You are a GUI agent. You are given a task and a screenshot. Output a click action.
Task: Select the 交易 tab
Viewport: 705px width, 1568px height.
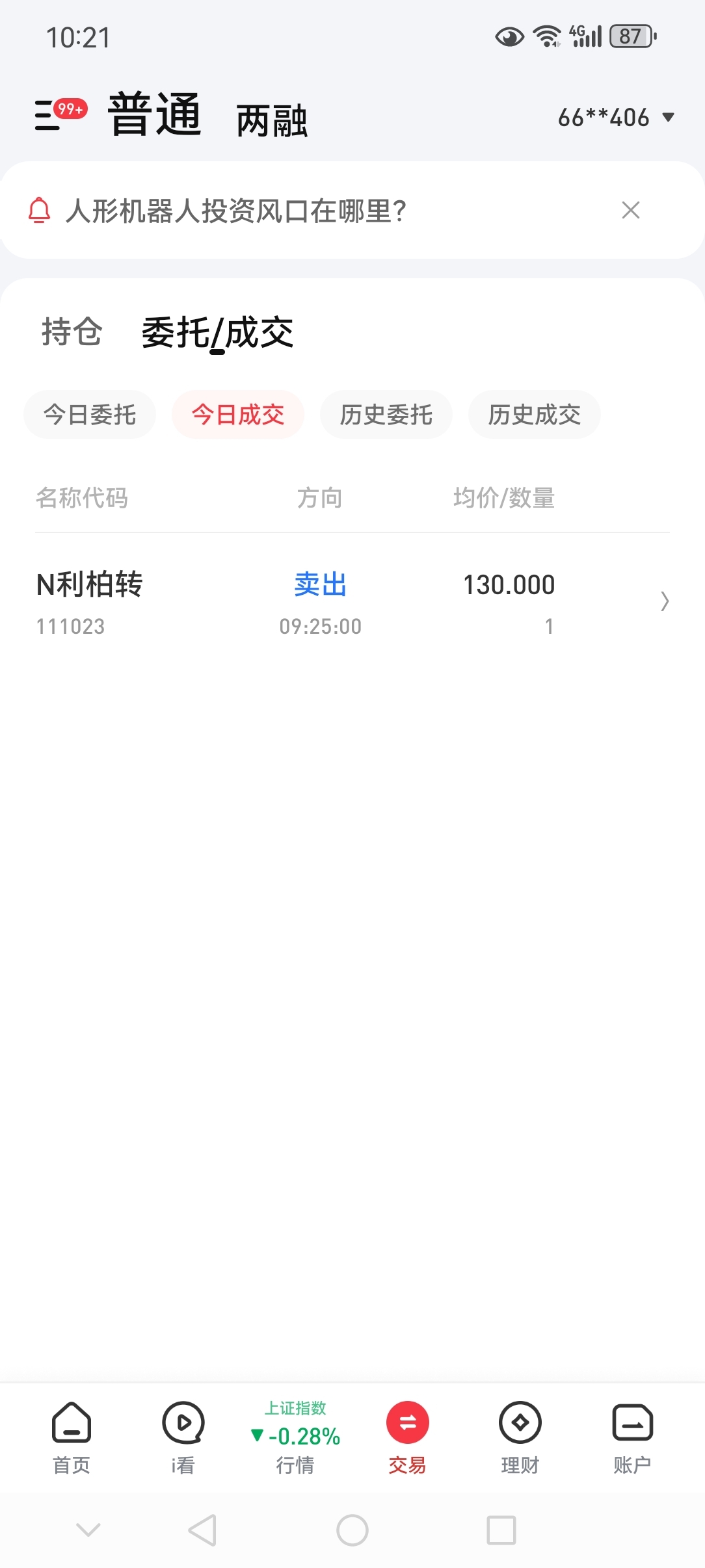[408, 1438]
